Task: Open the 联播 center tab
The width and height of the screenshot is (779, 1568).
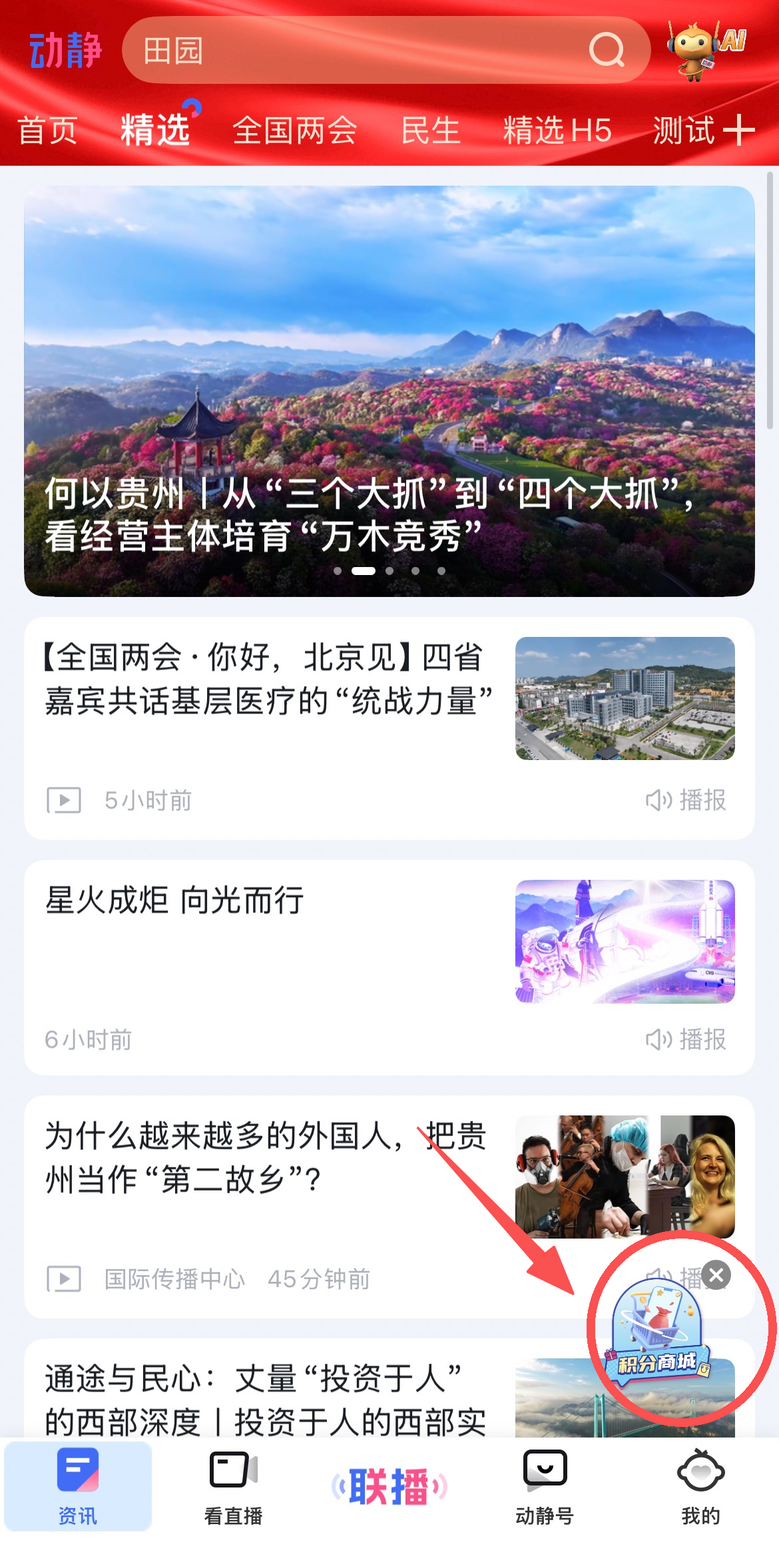Action: click(389, 1487)
